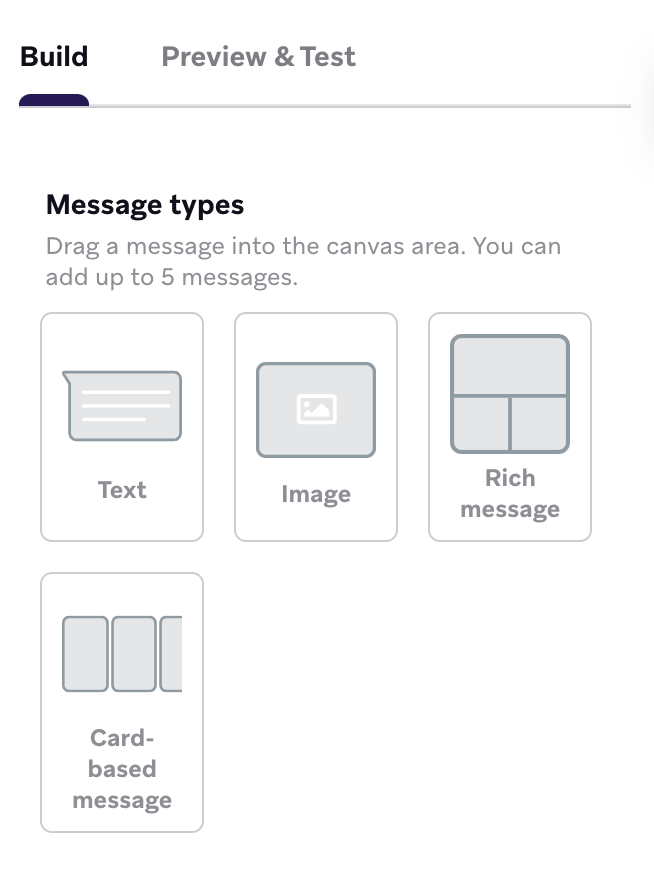Tap the Card-based message tile
The image size is (654, 880).
pyautogui.click(x=122, y=702)
